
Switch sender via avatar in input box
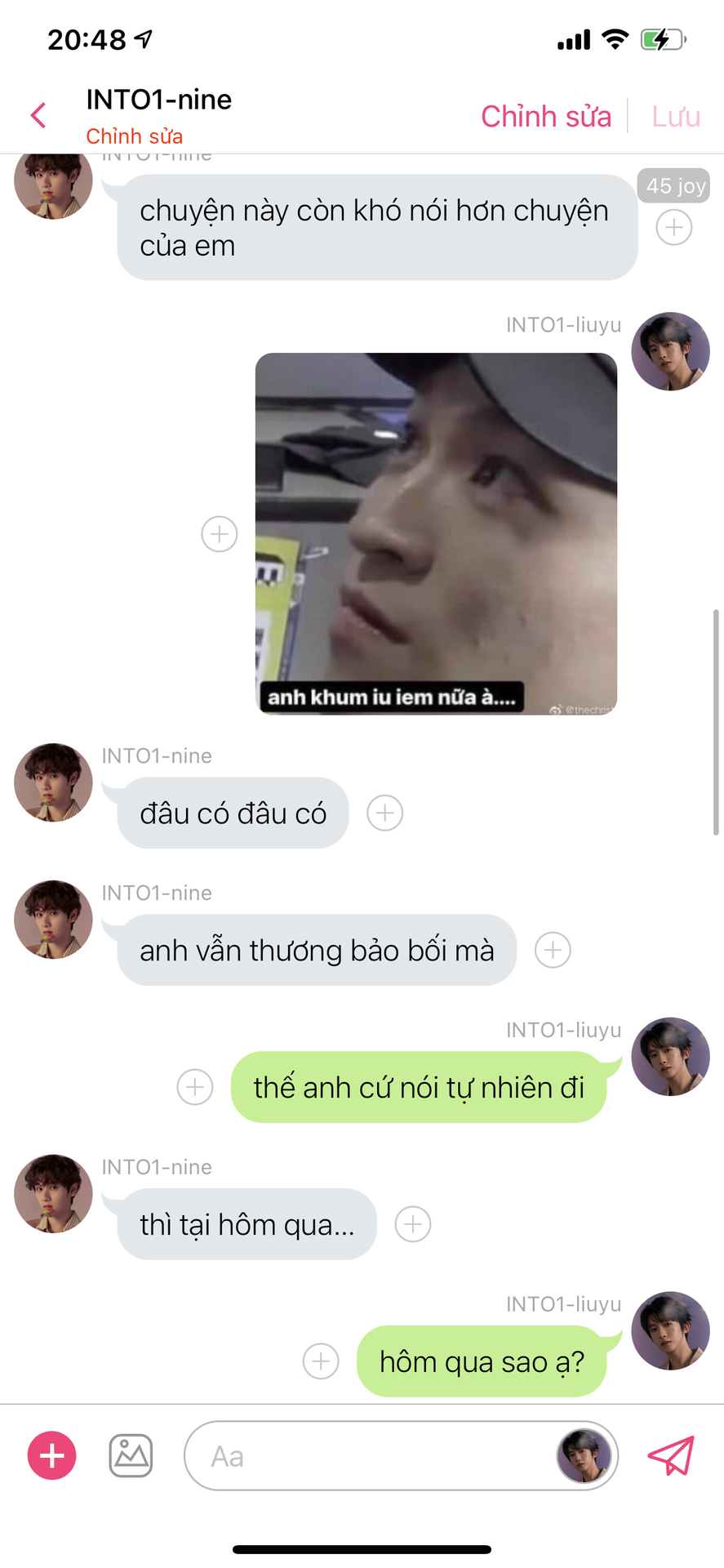[x=584, y=1456]
